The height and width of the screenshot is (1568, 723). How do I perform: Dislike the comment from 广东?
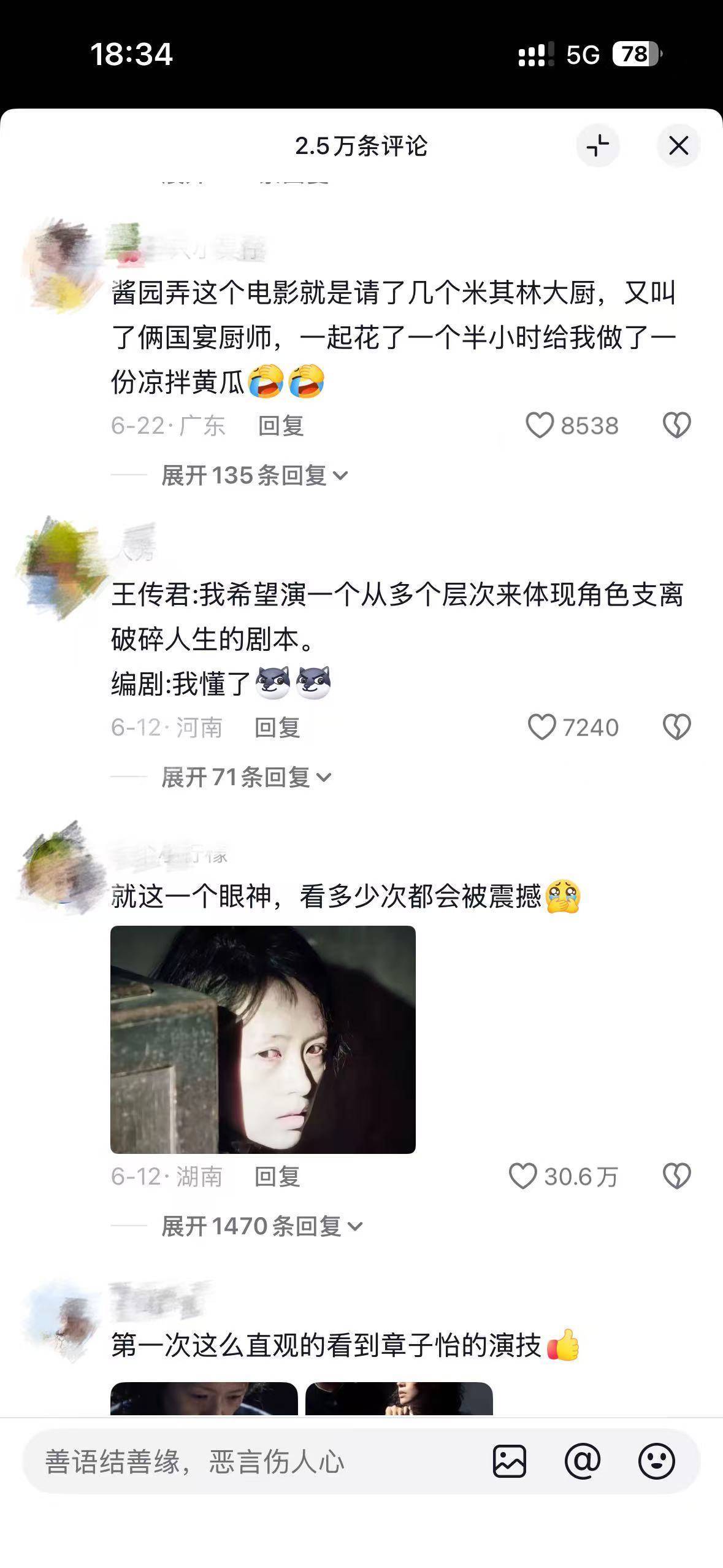(x=677, y=425)
